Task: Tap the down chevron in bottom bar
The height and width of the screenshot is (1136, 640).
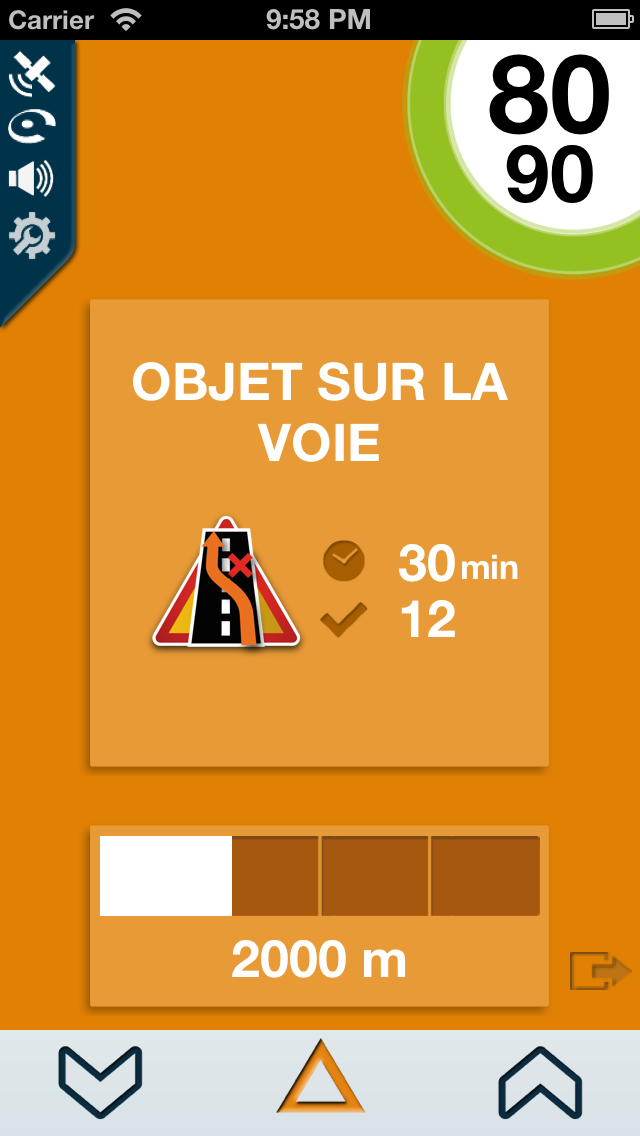Action: (100, 1081)
